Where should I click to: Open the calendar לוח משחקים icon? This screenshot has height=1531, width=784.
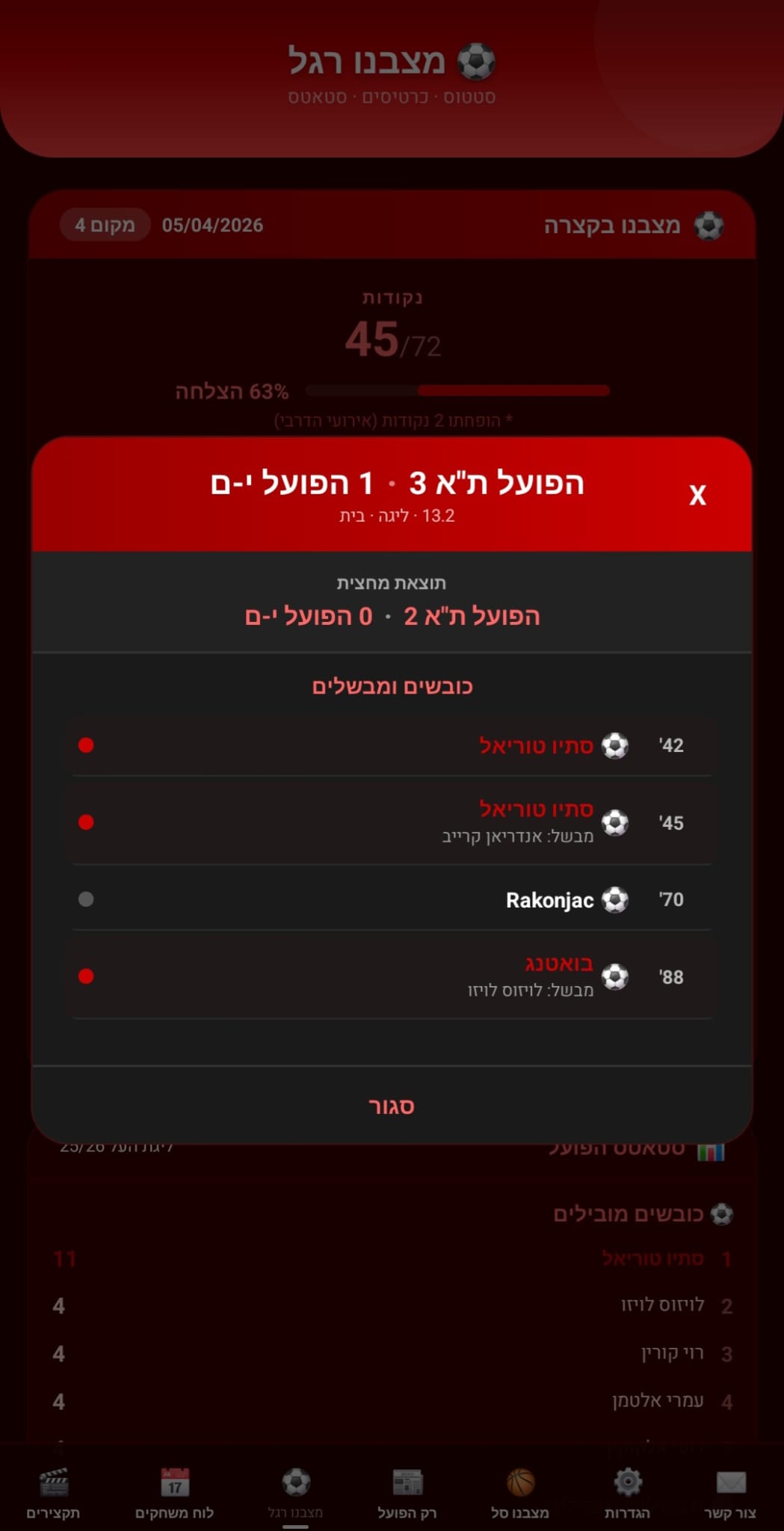tap(173, 1483)
